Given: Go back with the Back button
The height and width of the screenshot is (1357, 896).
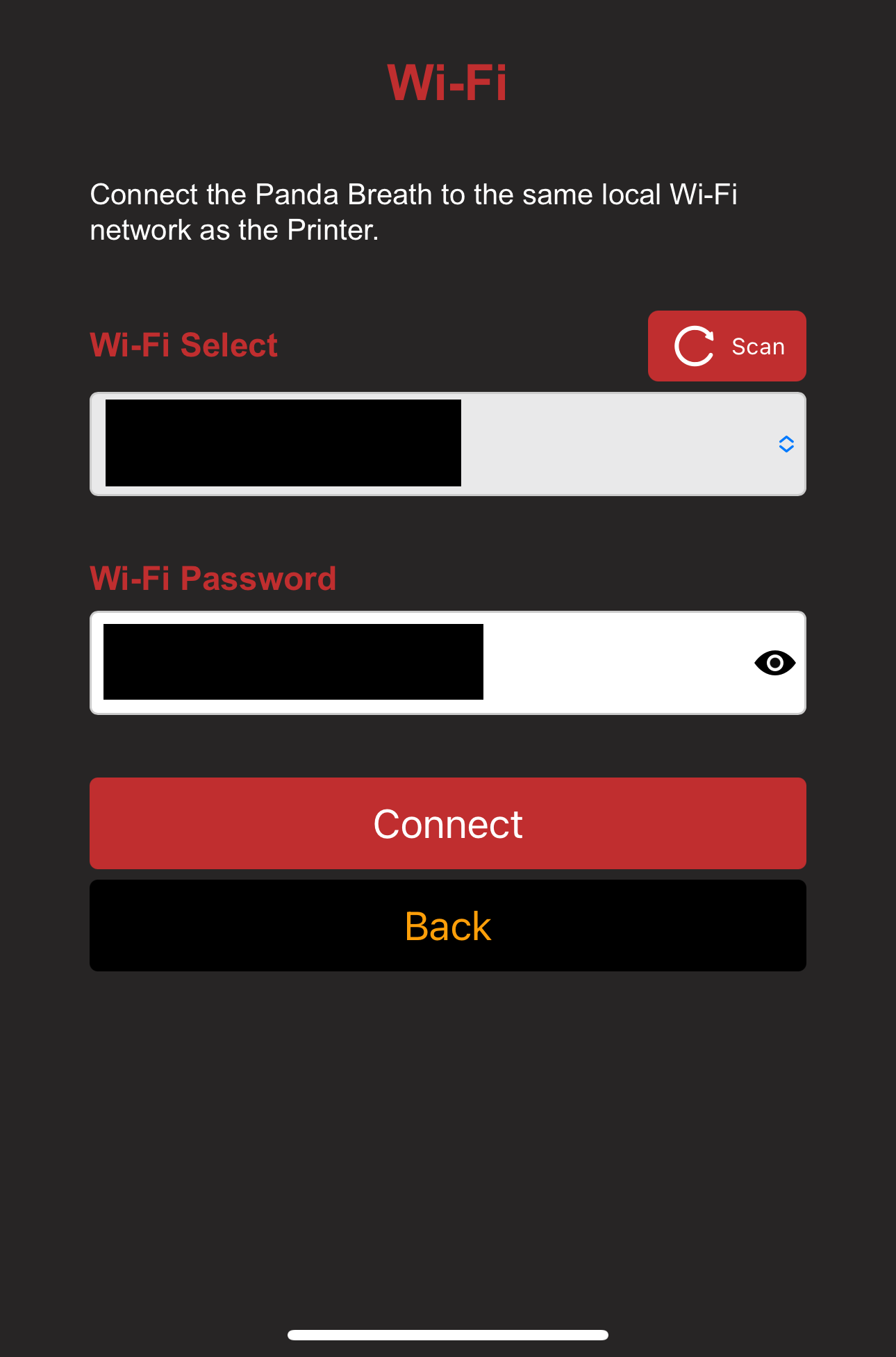Looking at the screenshot, I should pyautogui.click(x=448, y=926).
